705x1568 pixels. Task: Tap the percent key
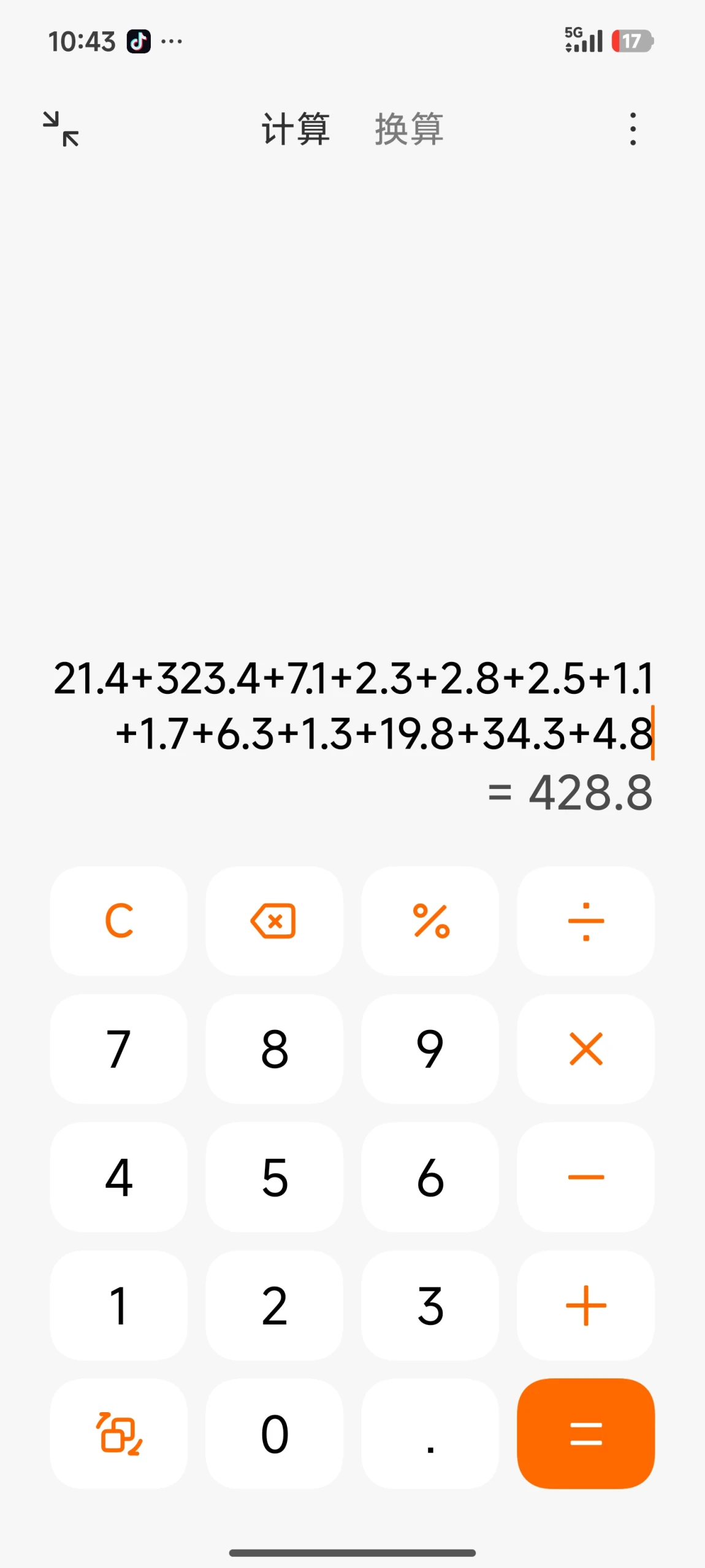(x=430, y=921)
